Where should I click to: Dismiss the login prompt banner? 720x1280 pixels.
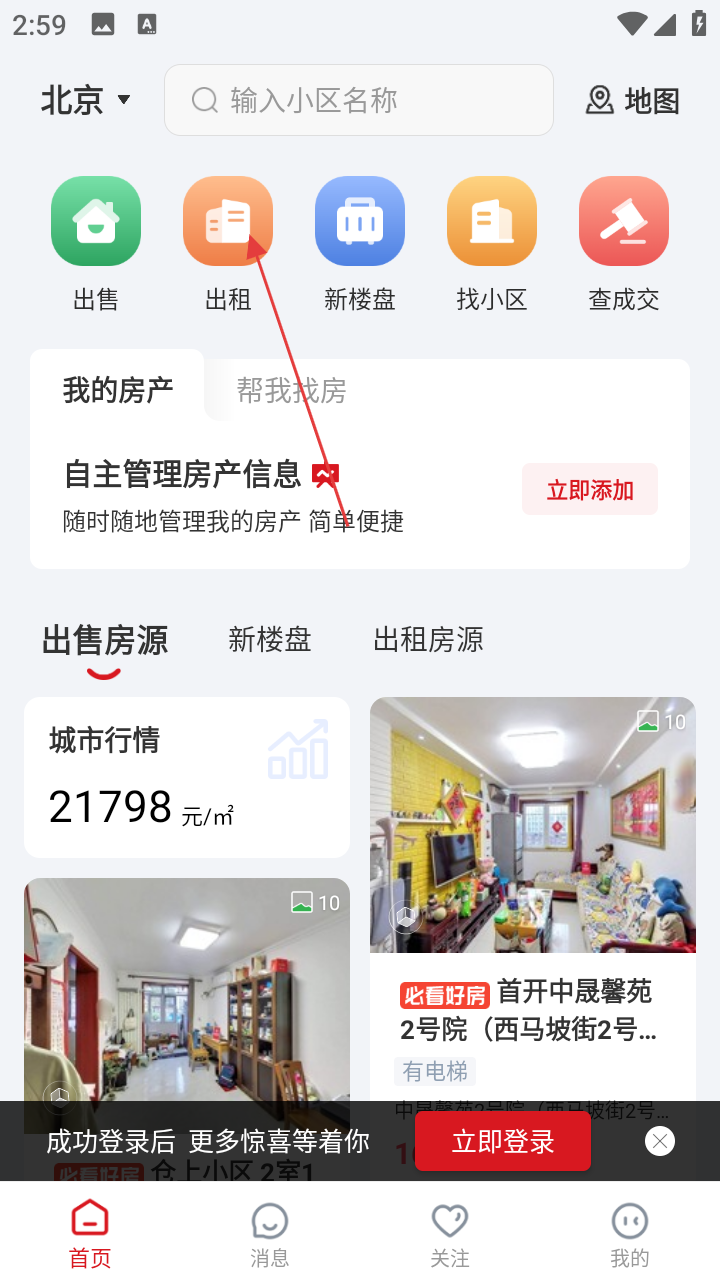[x=660, y=1141]
